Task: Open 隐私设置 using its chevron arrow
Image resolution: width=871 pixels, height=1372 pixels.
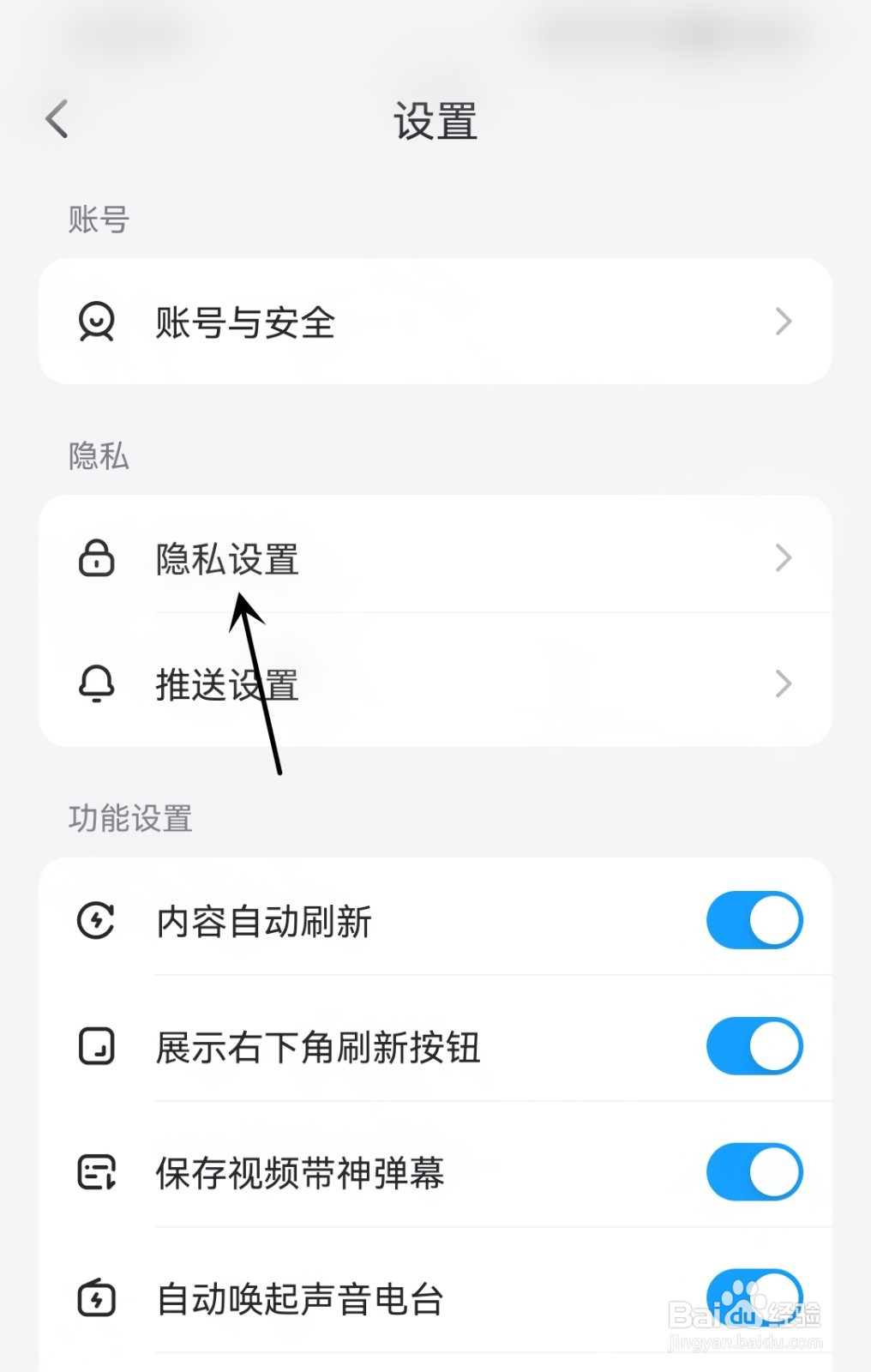Action: click(x=783, y=557)
